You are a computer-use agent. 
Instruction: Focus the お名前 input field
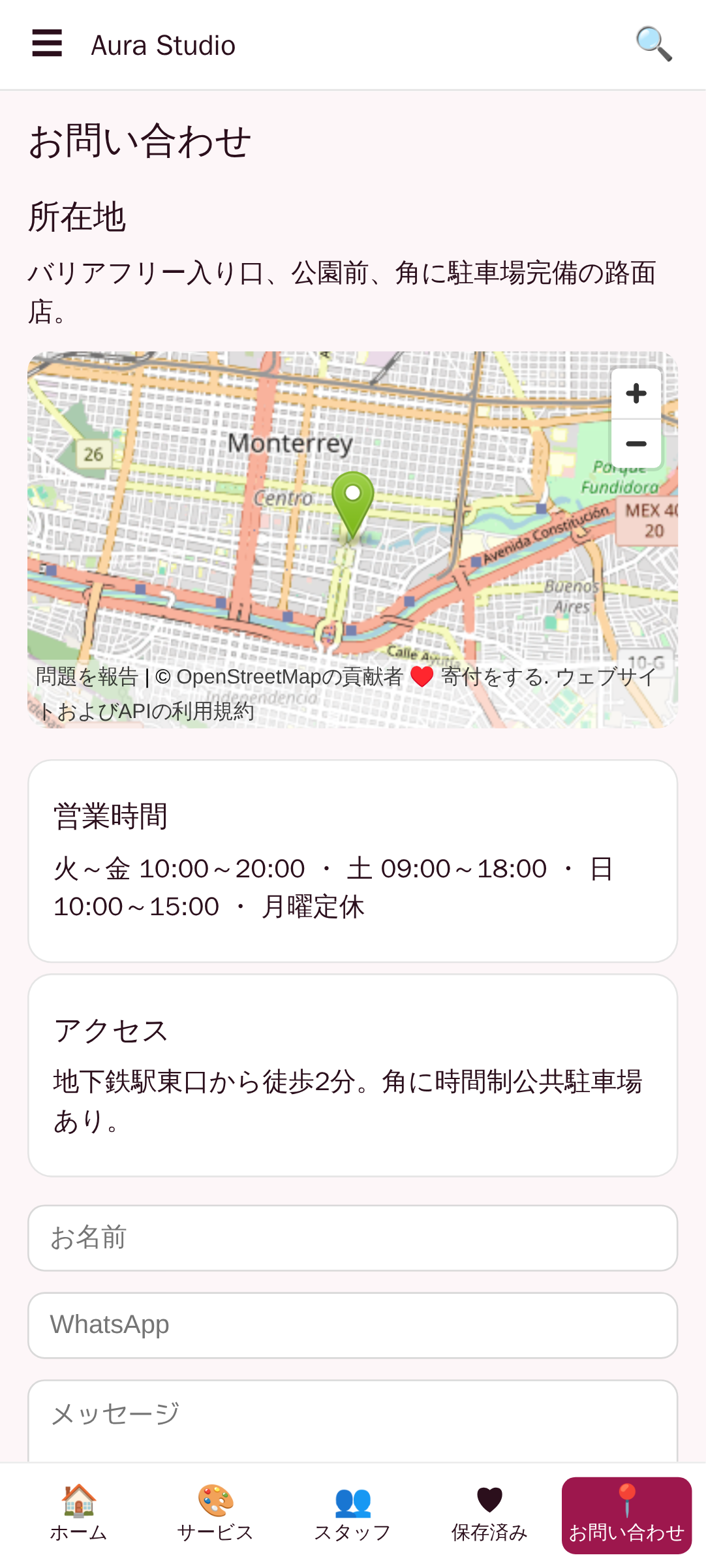[x=352, y=1238]
